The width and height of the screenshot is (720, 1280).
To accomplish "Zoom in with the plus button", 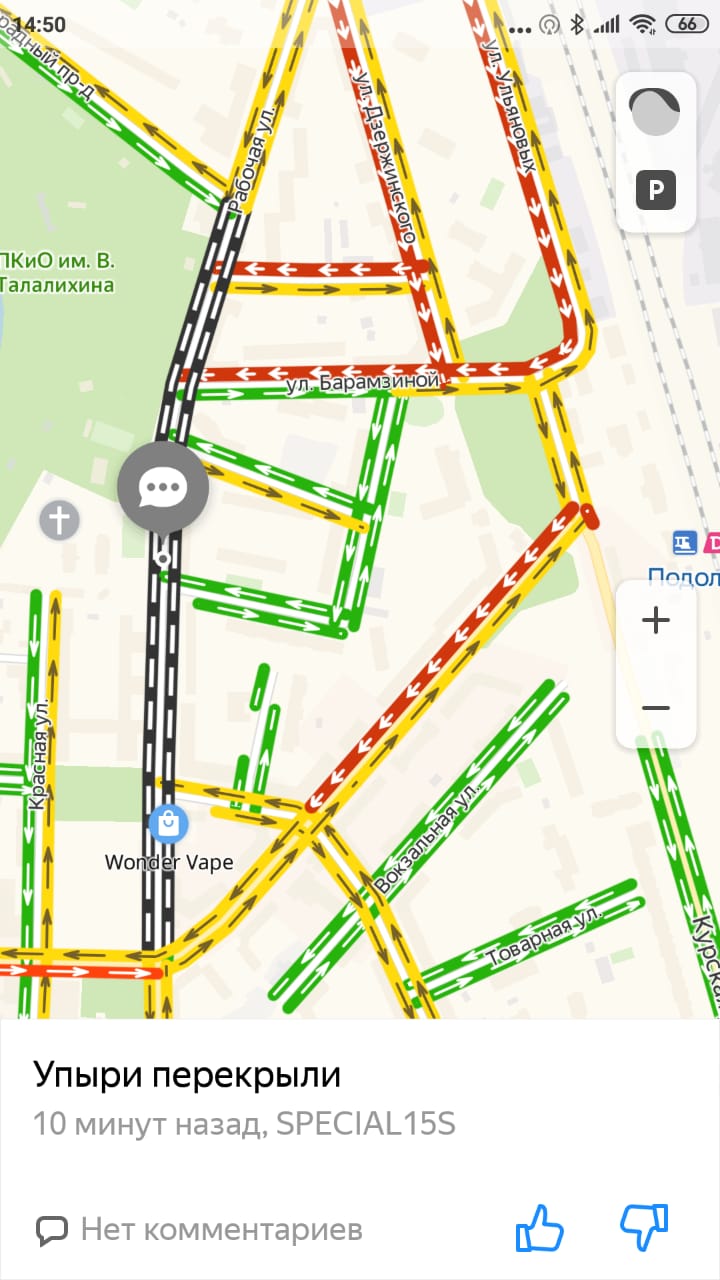I will click(x=656, y=621).
